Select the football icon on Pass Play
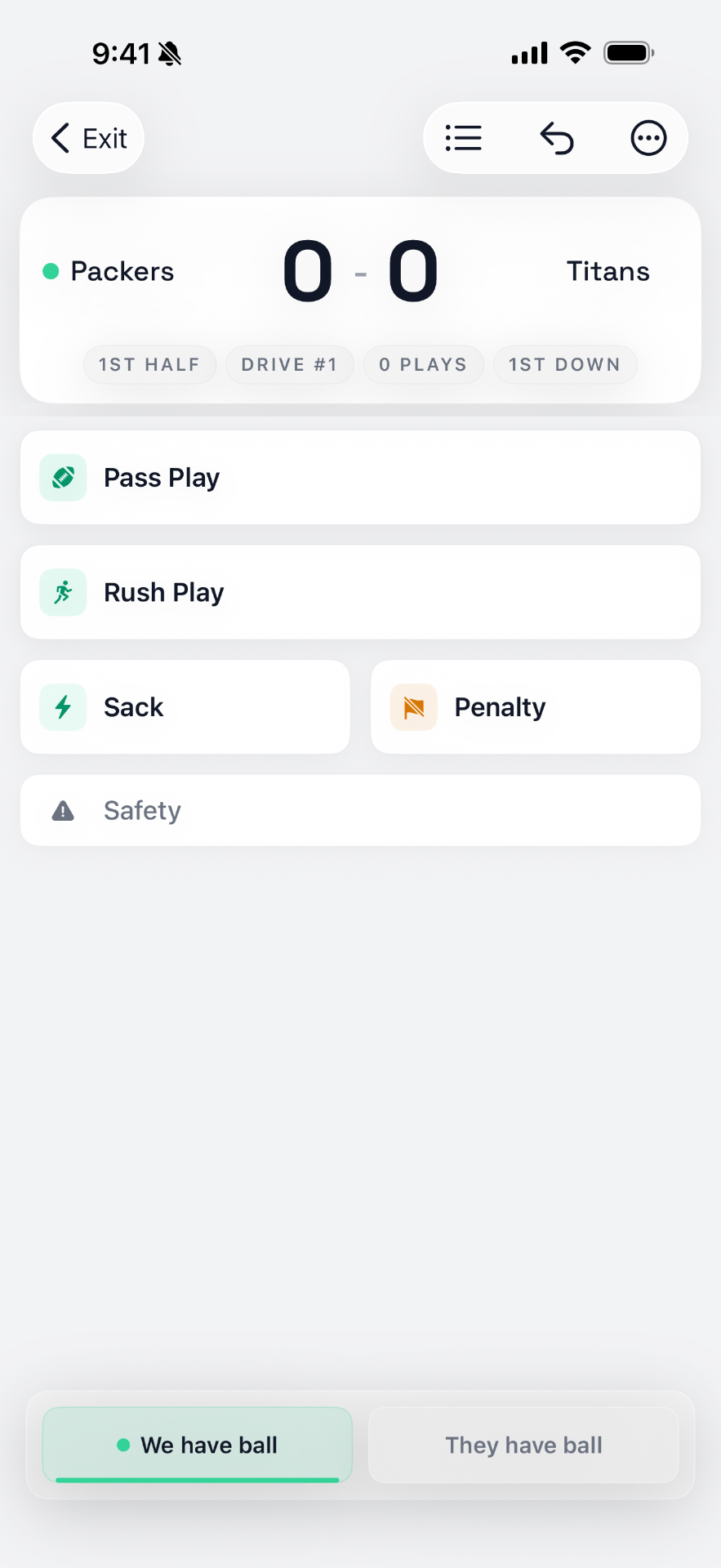 [62, 477]
